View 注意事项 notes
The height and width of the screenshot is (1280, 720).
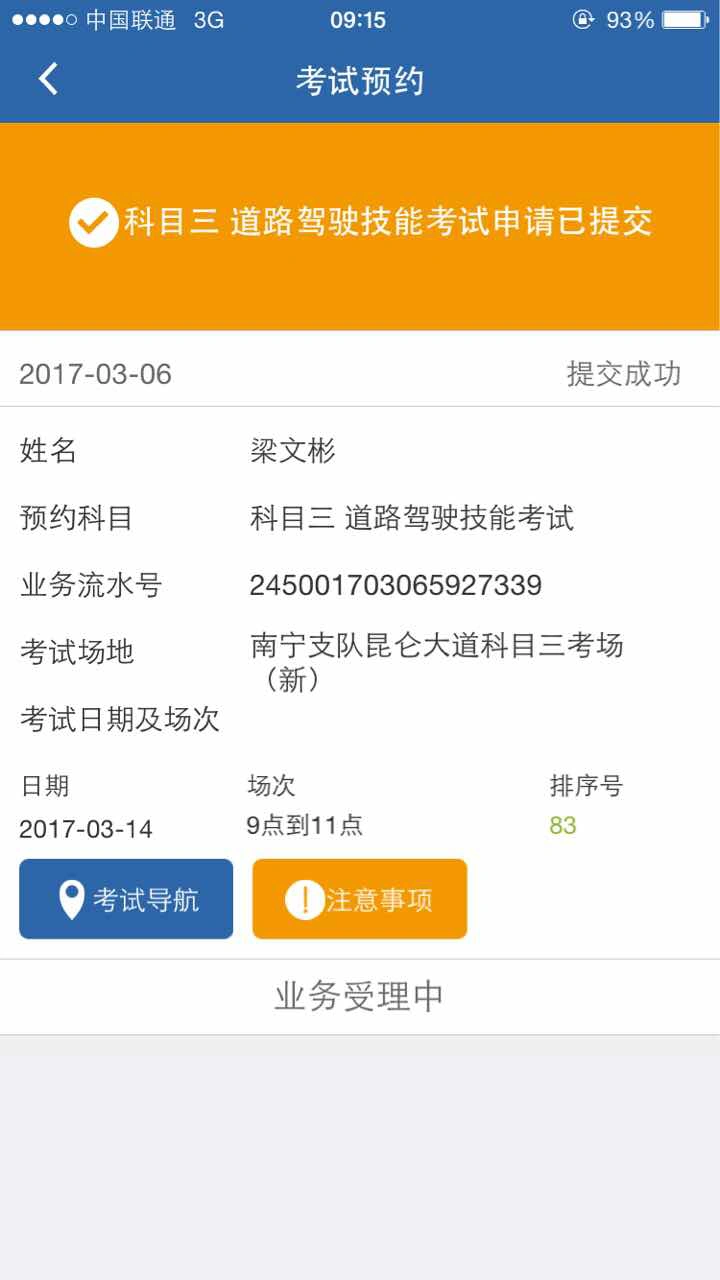point(359,899)
